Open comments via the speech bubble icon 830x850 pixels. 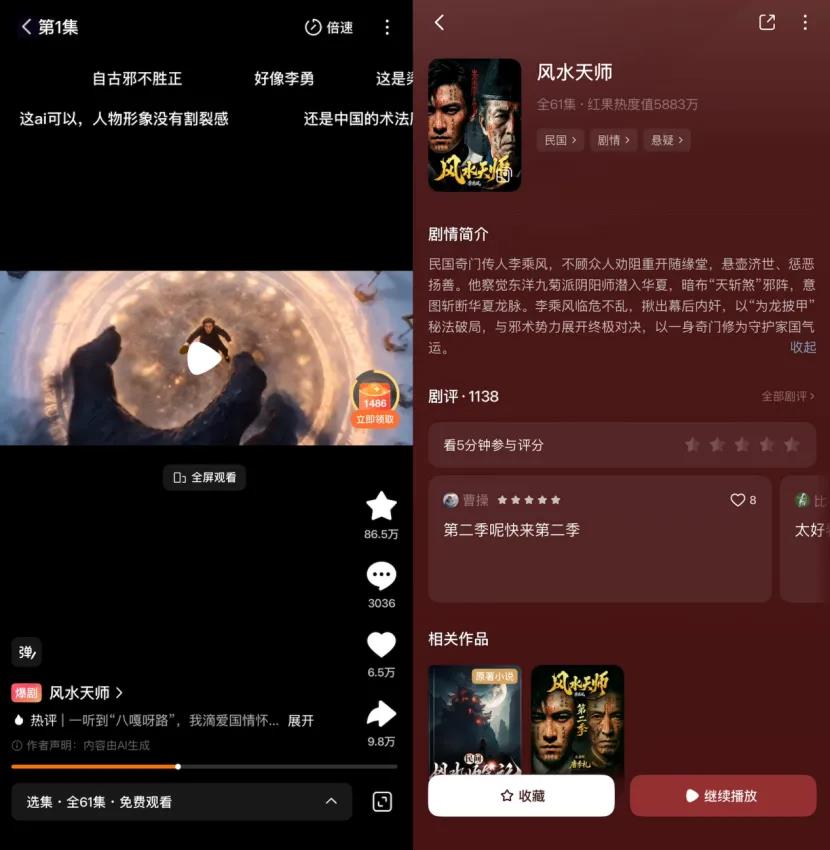click(x=381, y=576)
